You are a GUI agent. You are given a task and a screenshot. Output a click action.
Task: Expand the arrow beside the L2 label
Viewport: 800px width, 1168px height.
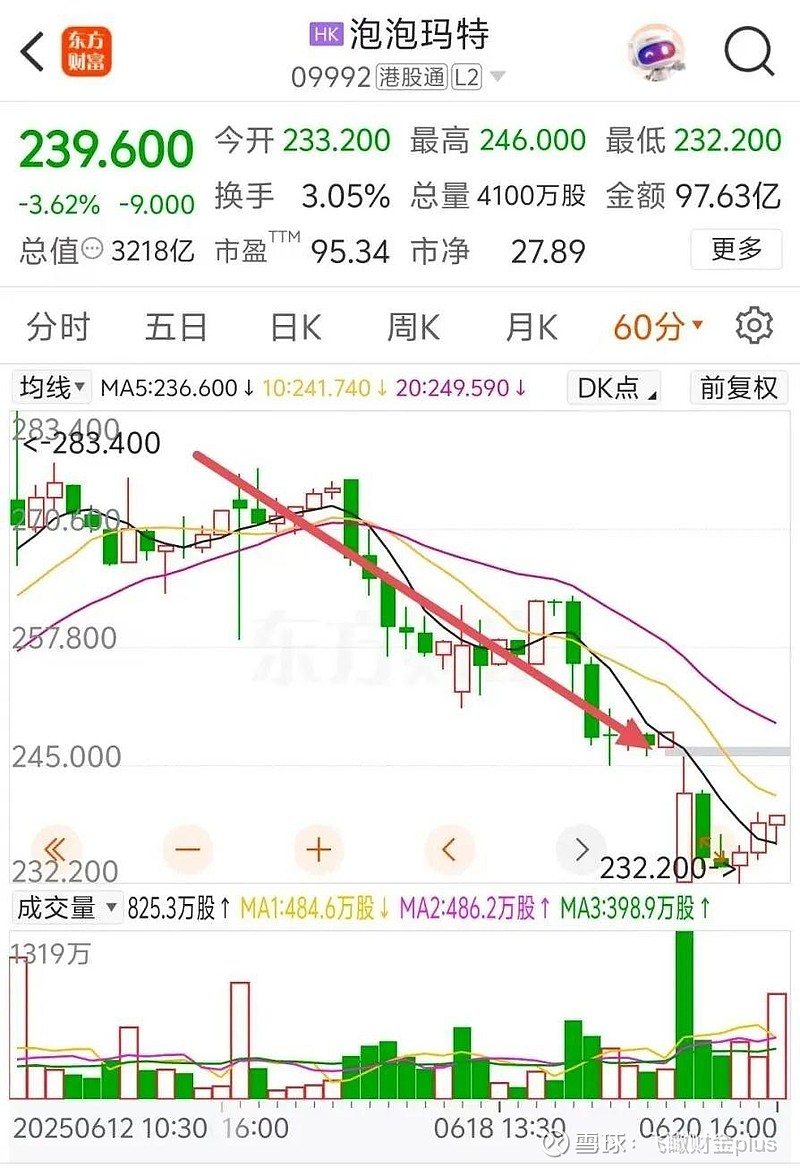tap(497, 76)
